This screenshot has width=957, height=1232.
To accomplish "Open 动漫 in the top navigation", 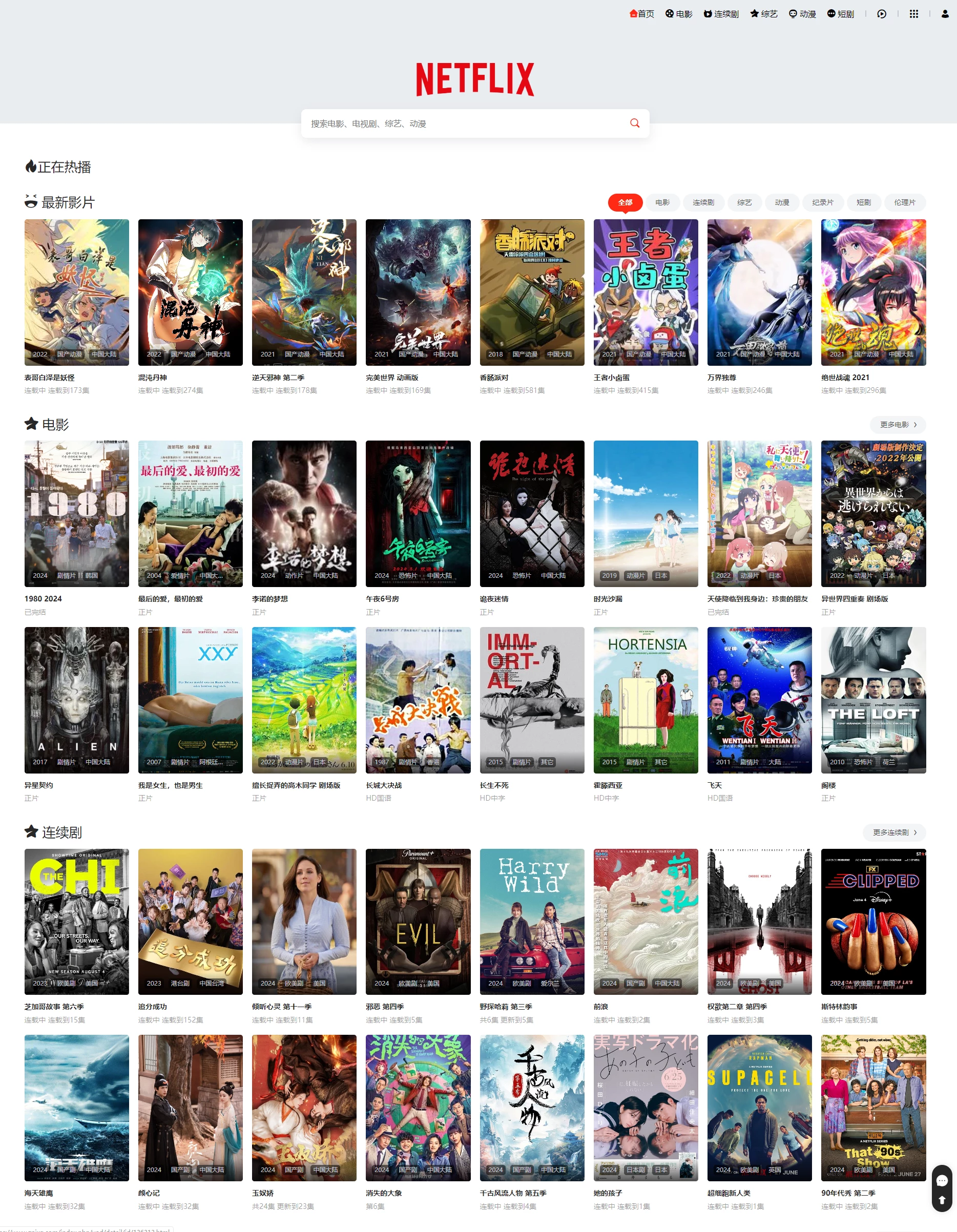I will pyautogui.click(x=802, y=13).
